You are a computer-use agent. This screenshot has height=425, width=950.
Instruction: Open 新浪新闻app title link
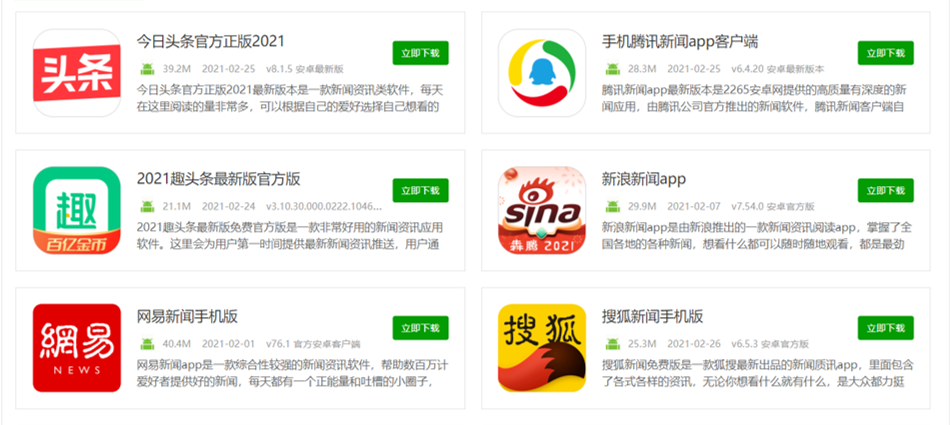(643, 179)
